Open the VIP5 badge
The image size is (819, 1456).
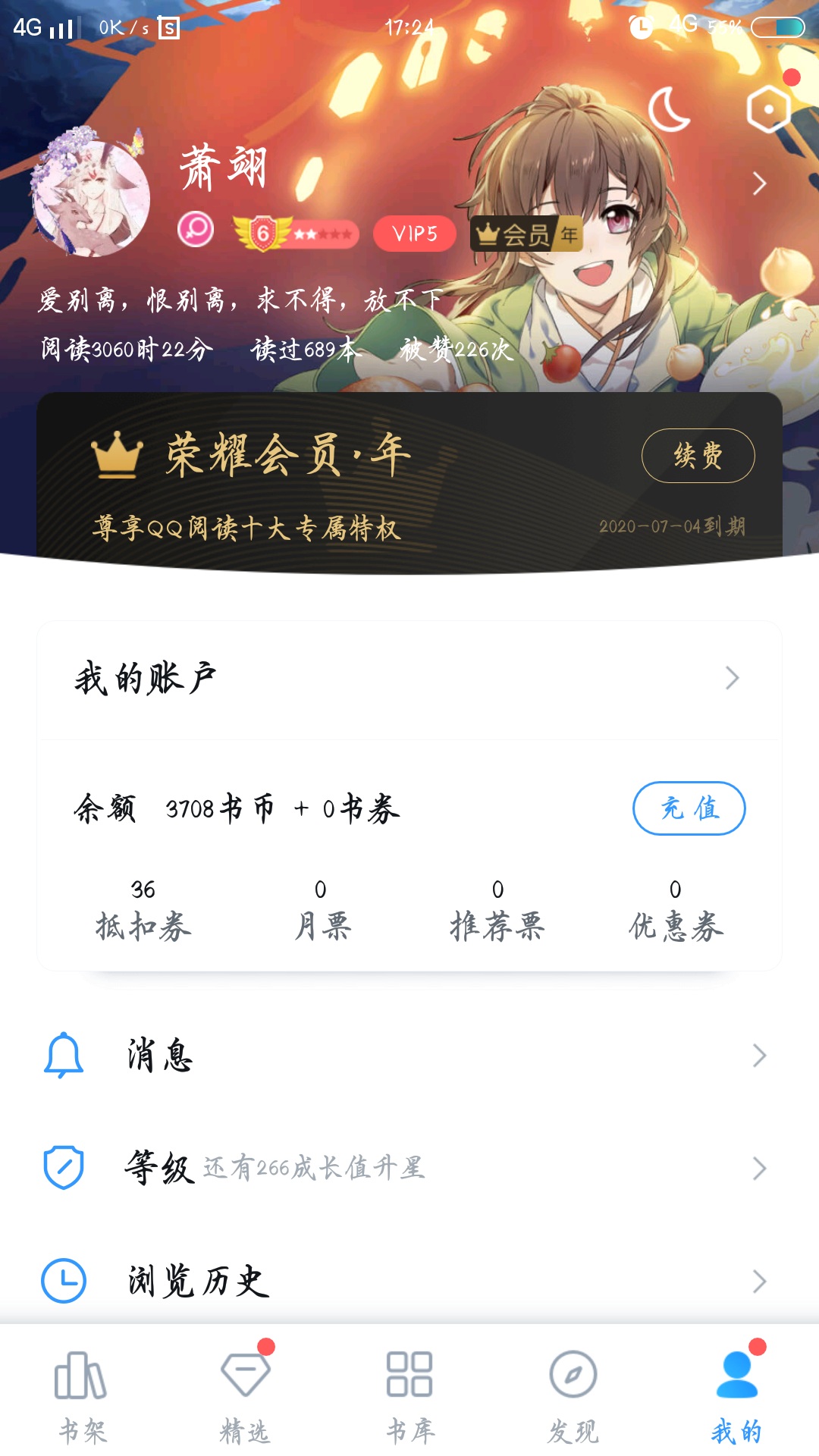[415, 234]
